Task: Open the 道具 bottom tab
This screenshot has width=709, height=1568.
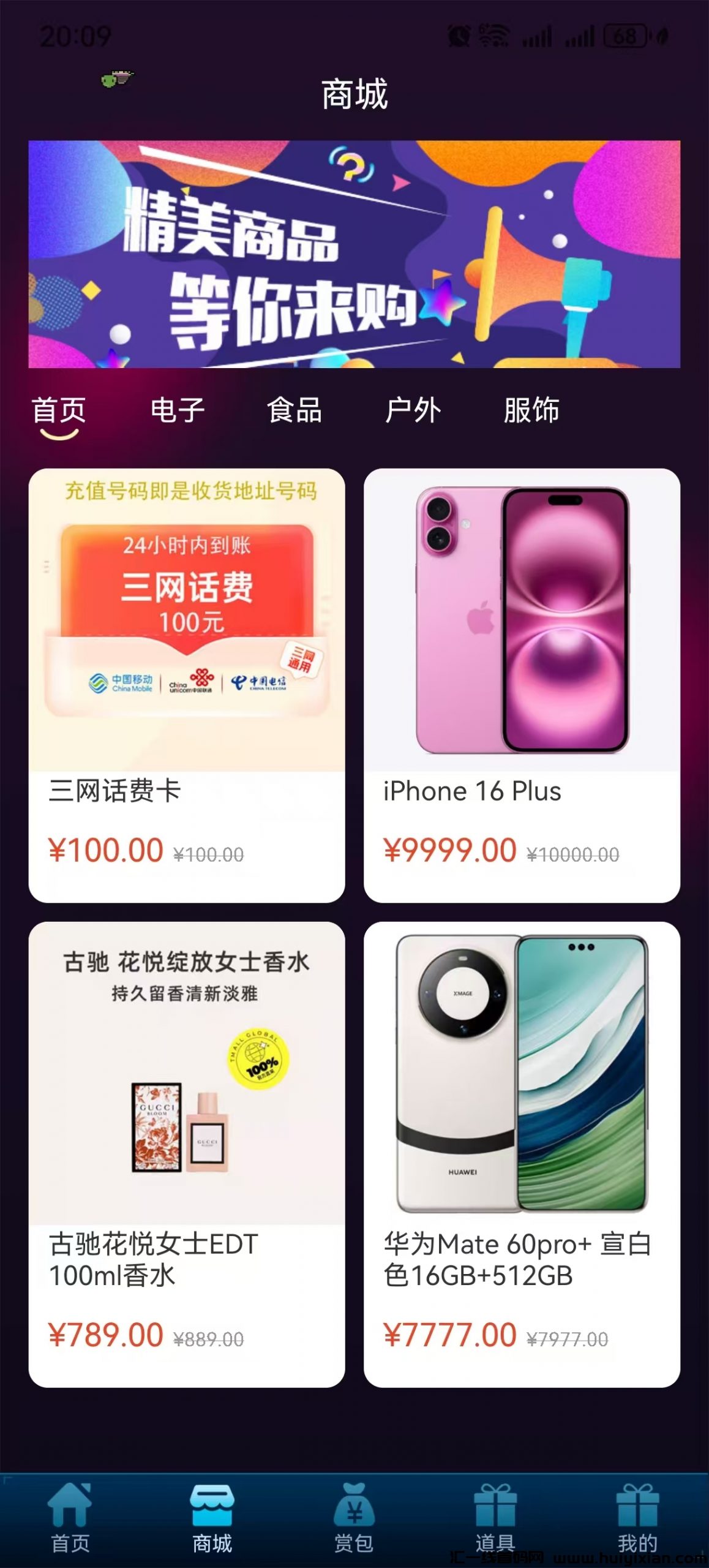Action: click(x=495, y=1518)
